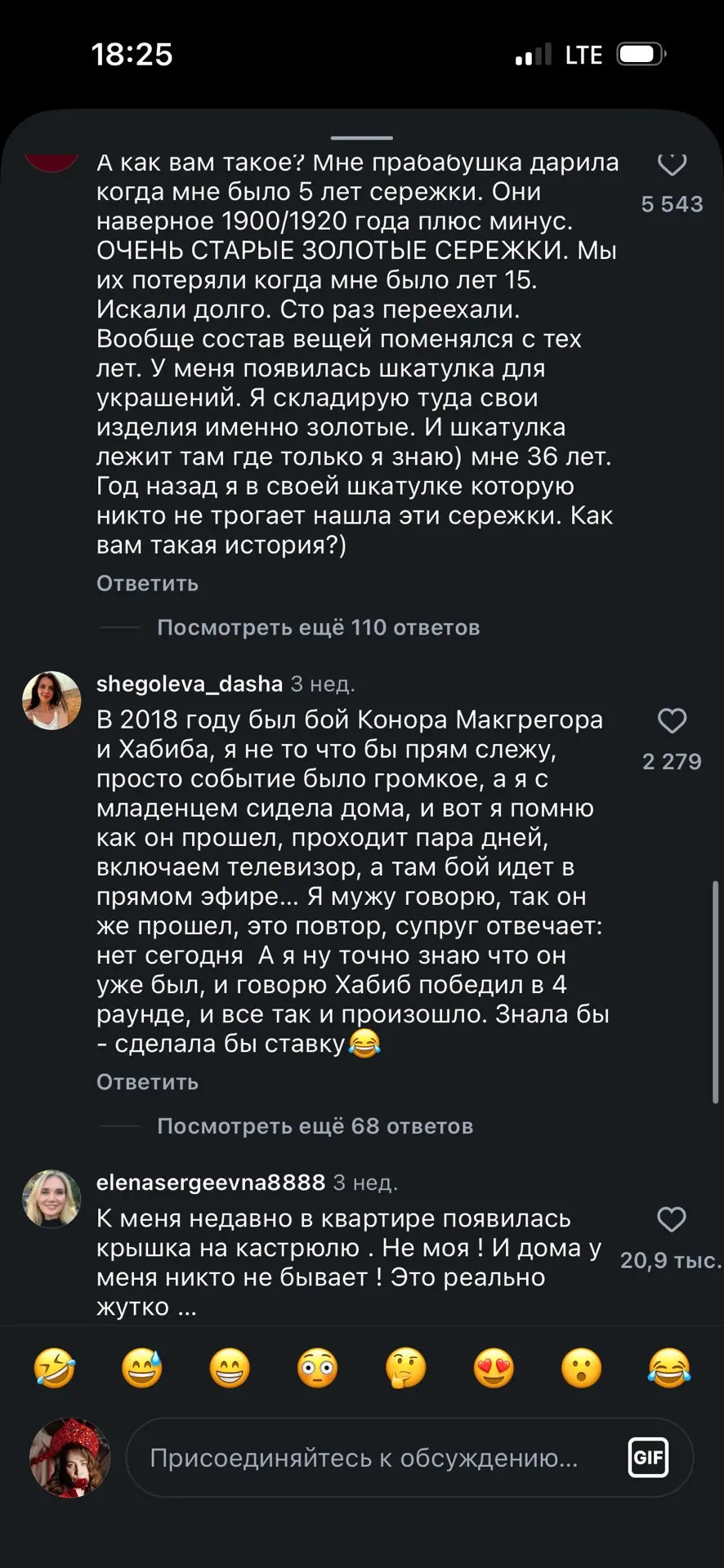This screenshot has height=1568, width=724.
Task: Like the top comment about gold earrings
Action: [x=672, y=163]
